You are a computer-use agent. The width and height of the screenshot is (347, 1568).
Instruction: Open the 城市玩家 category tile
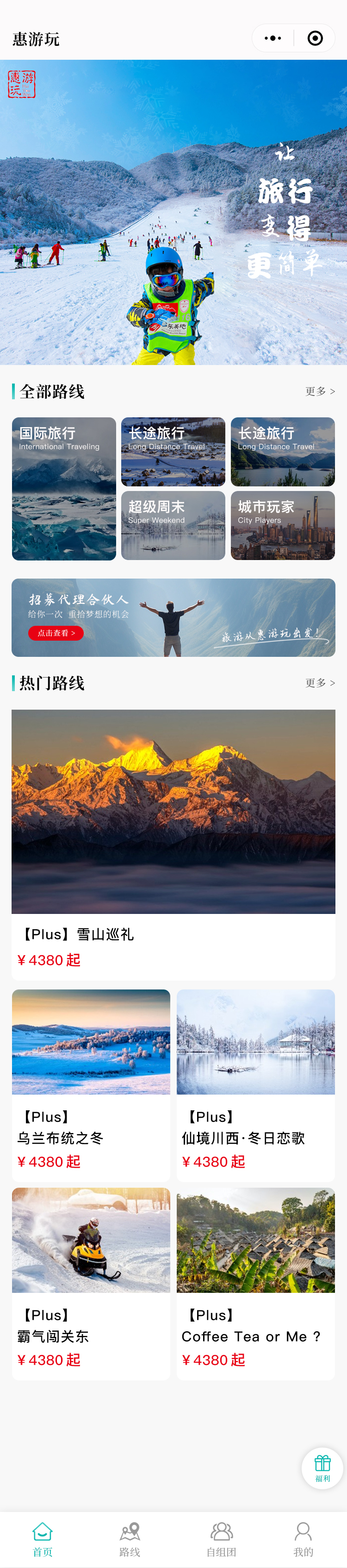[x=283, y=525]
